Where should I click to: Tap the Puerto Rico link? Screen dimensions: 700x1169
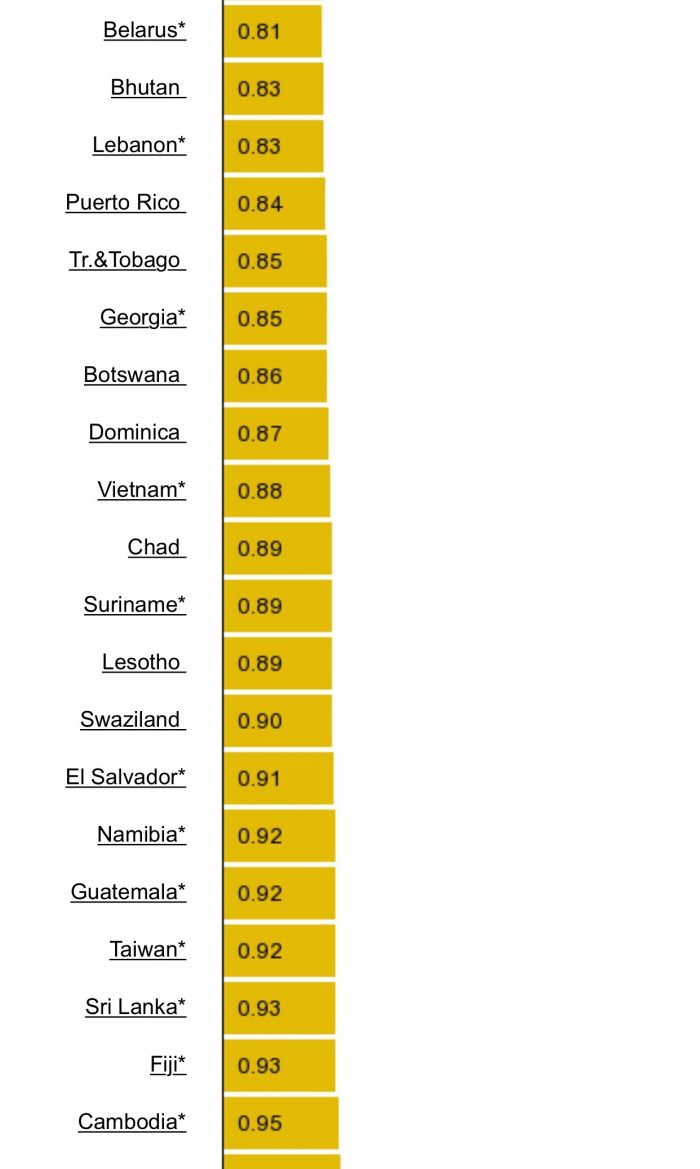pos(126,203)
